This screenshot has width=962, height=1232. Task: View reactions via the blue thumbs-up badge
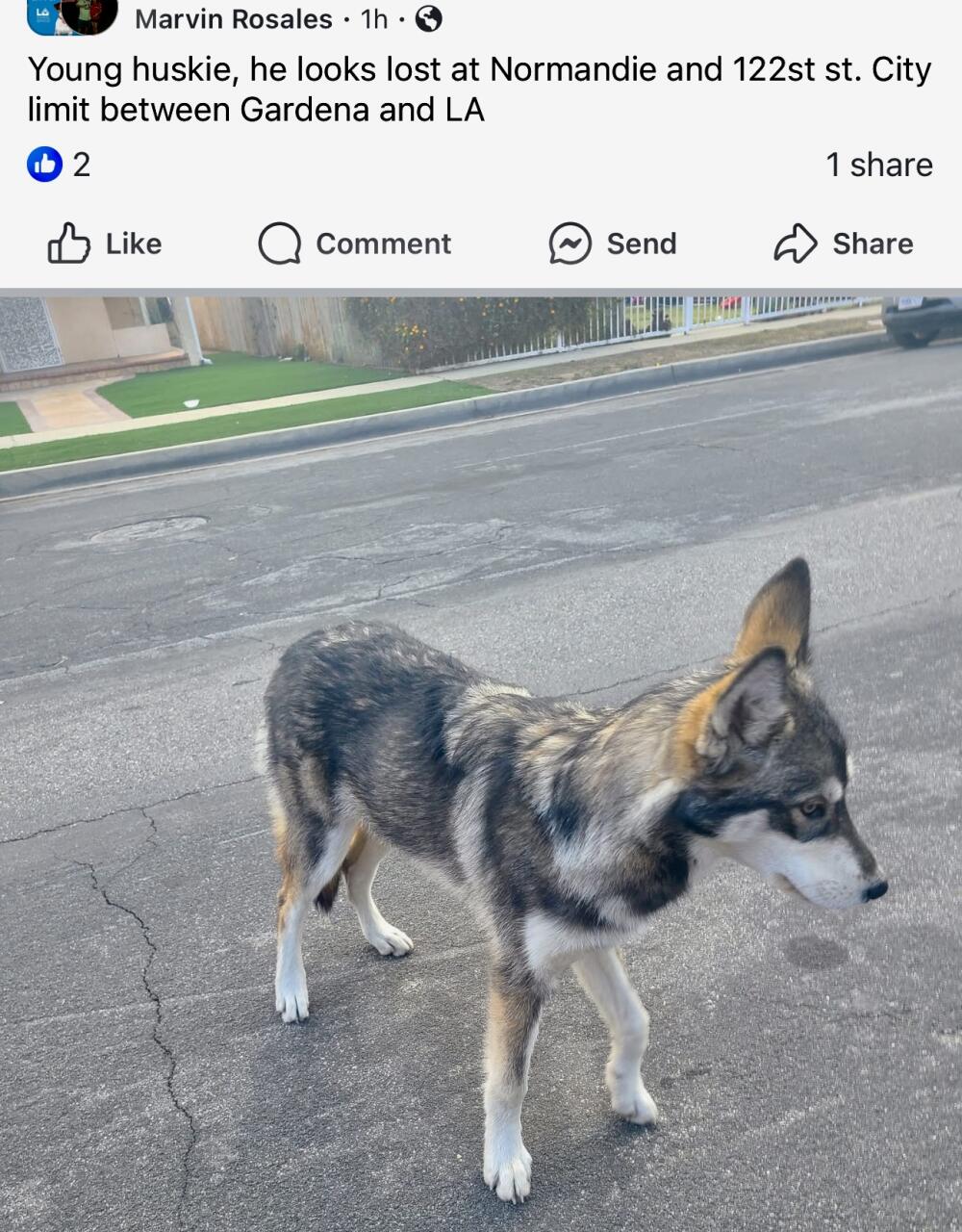tap(43, 165)
